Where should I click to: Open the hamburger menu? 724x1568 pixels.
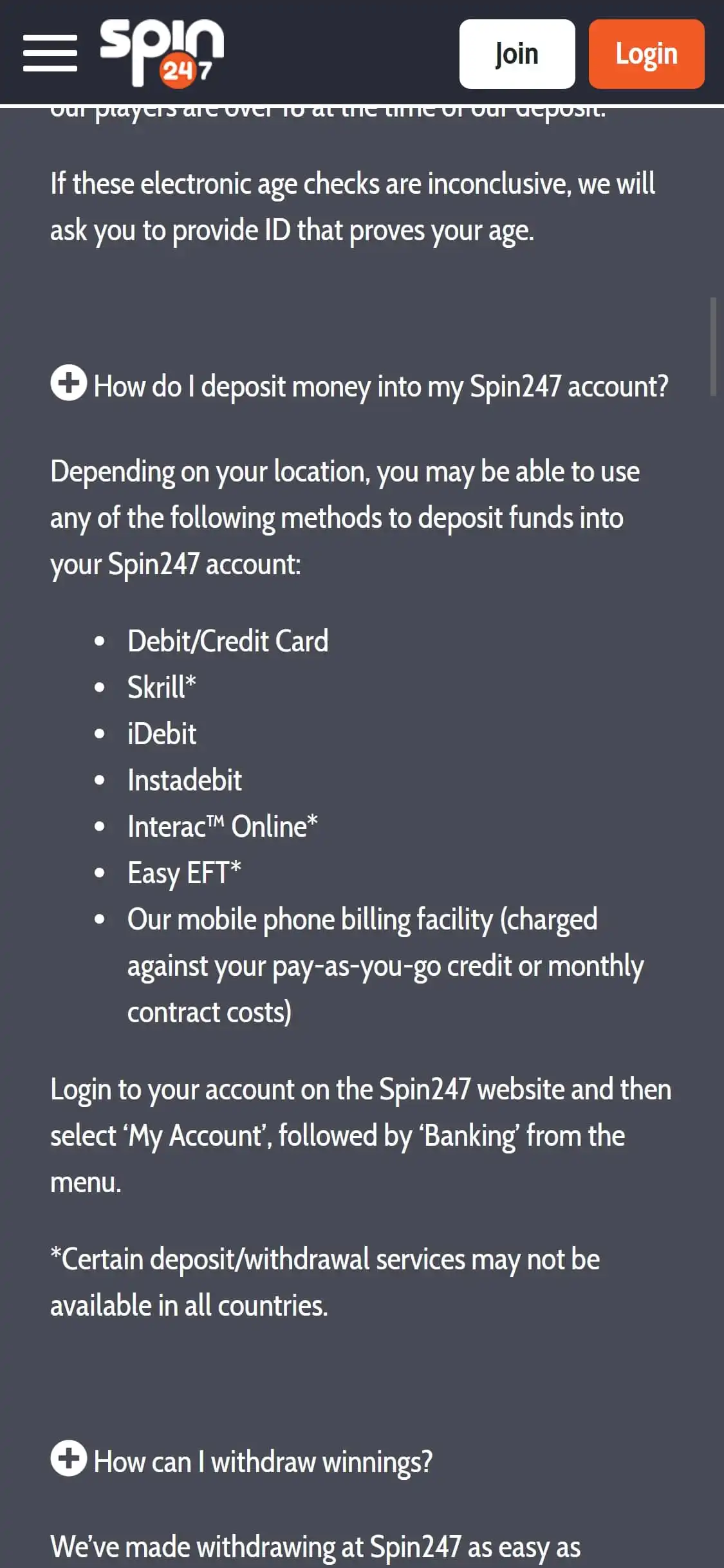pos(50,53)
